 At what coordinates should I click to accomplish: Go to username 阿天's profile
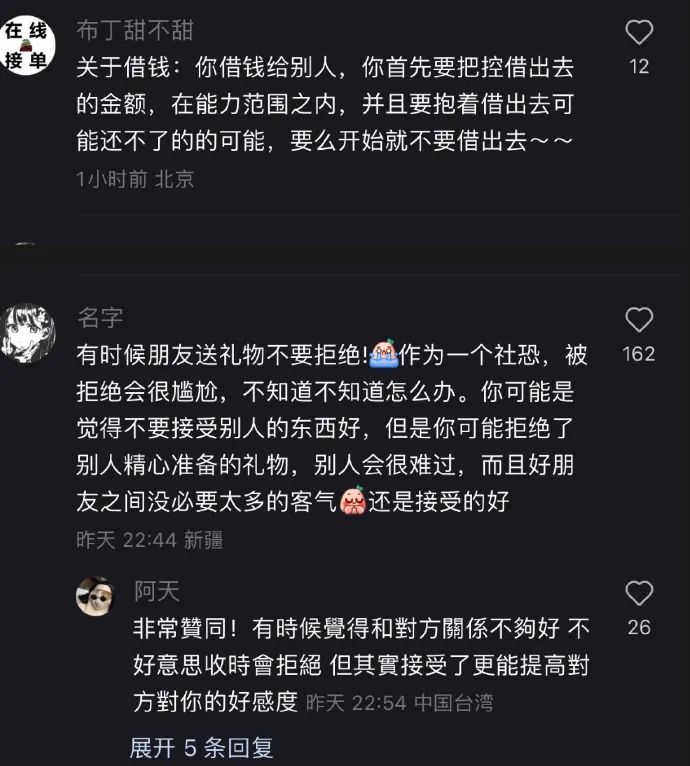click(x=157, y=591)
